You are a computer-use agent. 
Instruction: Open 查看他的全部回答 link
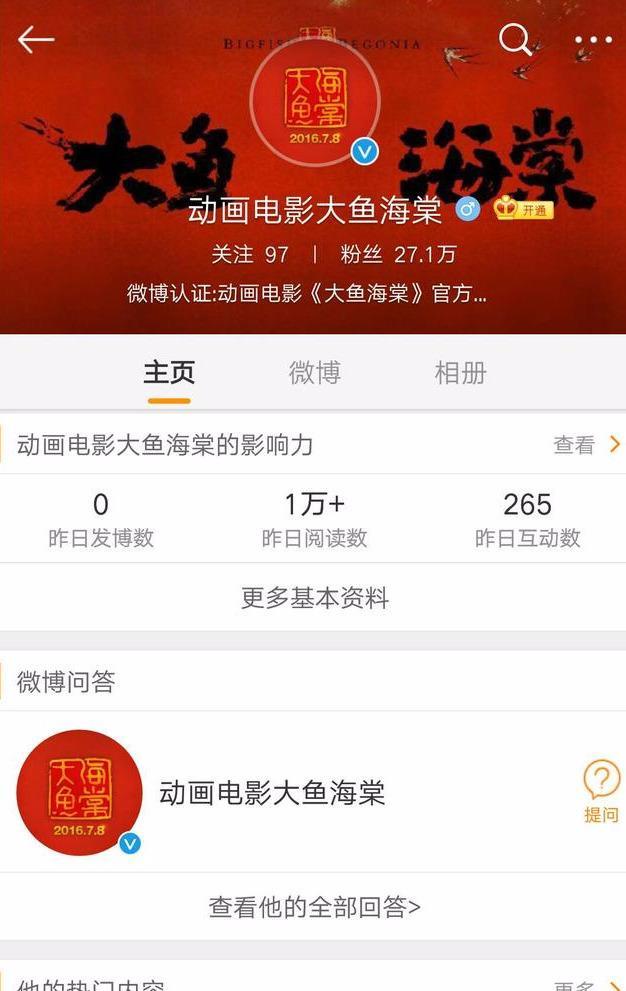[314, 907]
